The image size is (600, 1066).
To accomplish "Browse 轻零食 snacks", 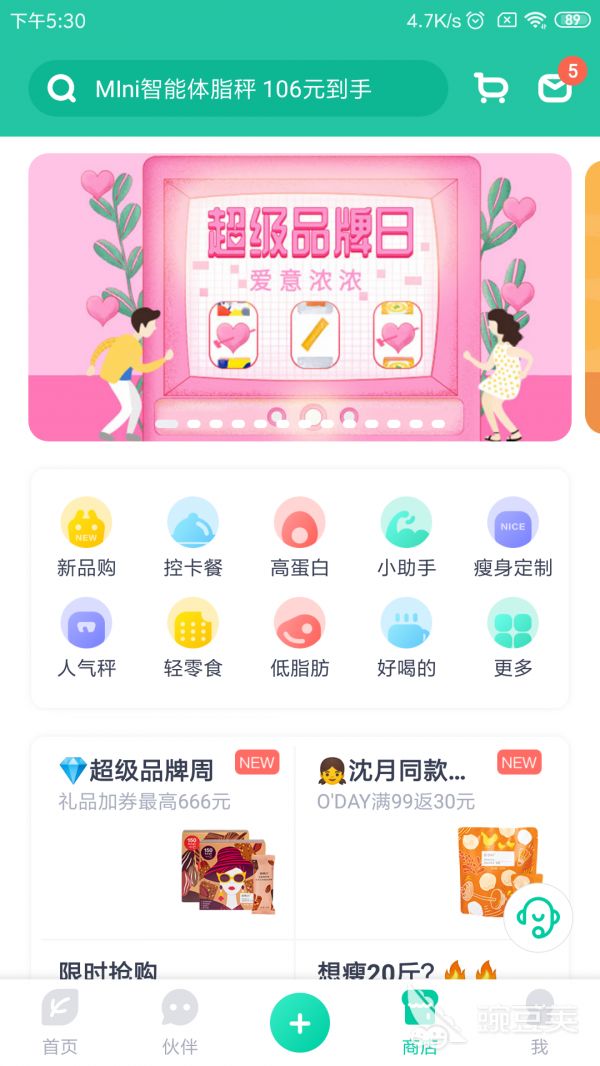I will [193, 638].
